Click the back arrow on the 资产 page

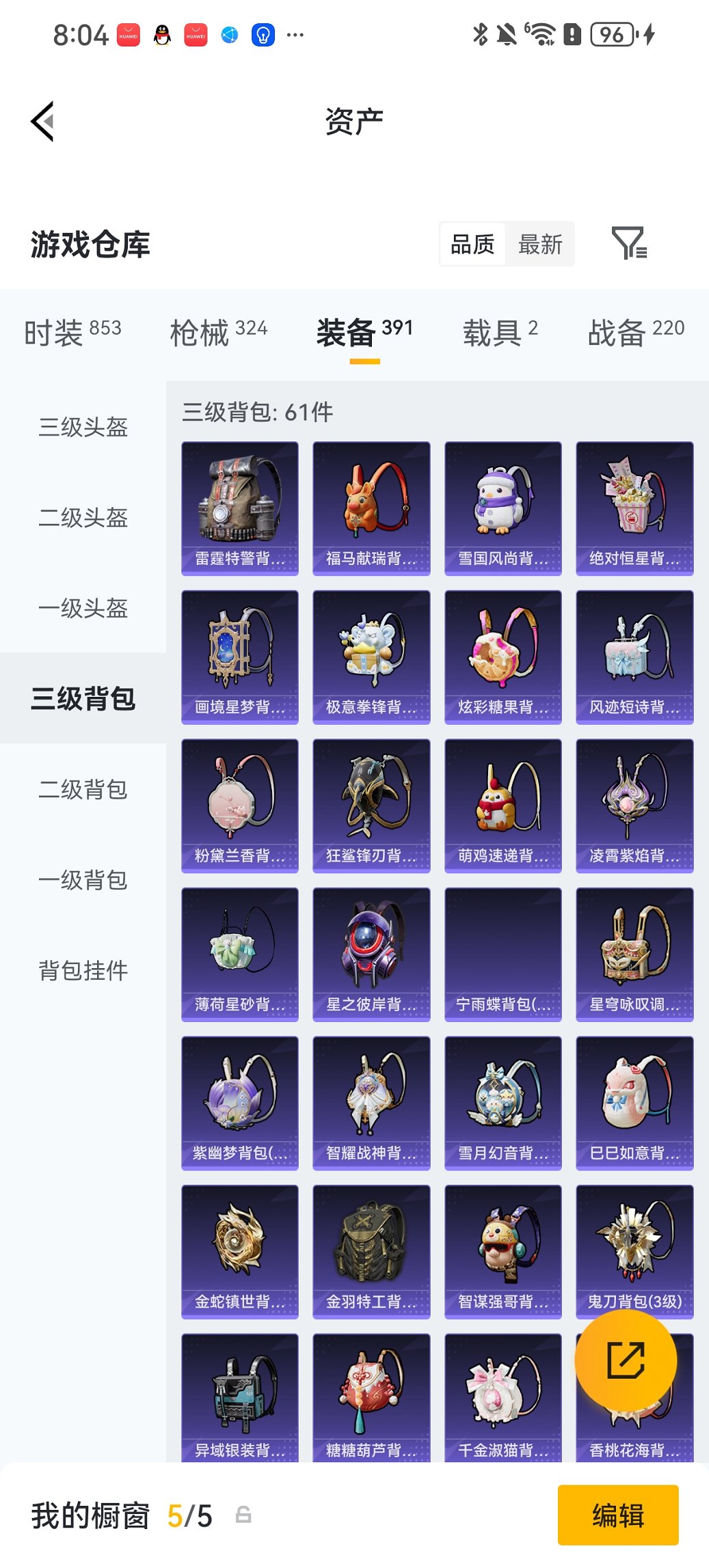pyautogui.click(x=42, y=120)
